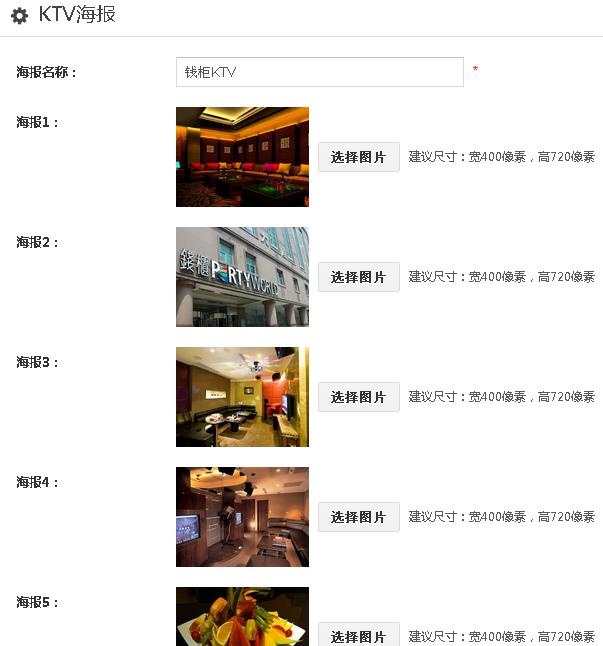Open the 海报1 preview image
This screenshot has width=603, height=646.
[242, 157]
